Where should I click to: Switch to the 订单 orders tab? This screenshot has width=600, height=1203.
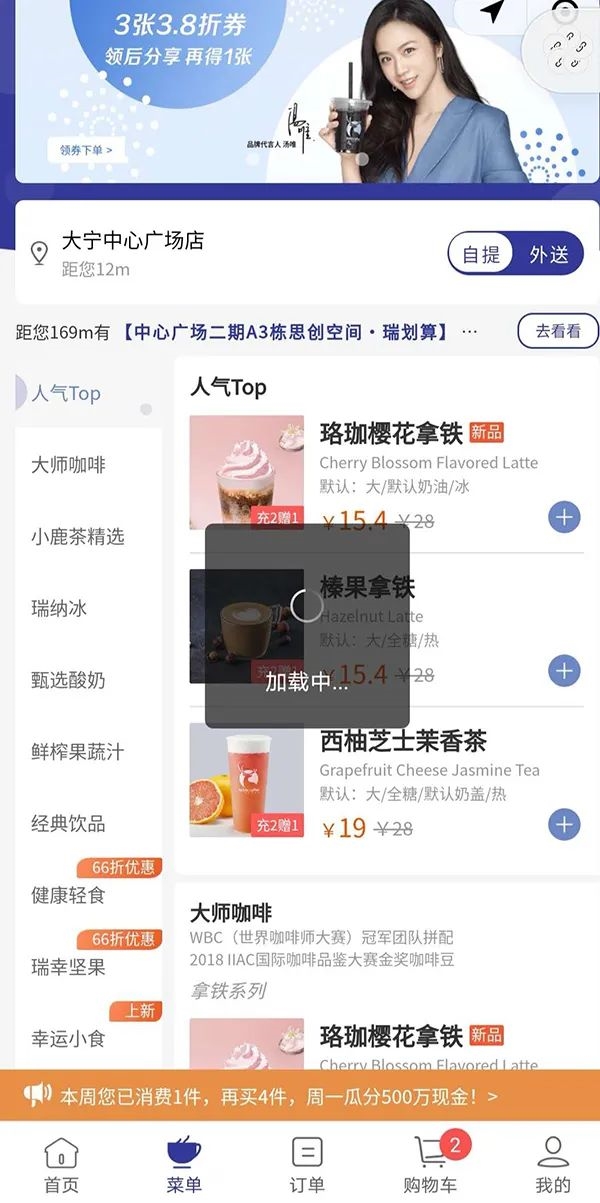tap(307, 1165)
